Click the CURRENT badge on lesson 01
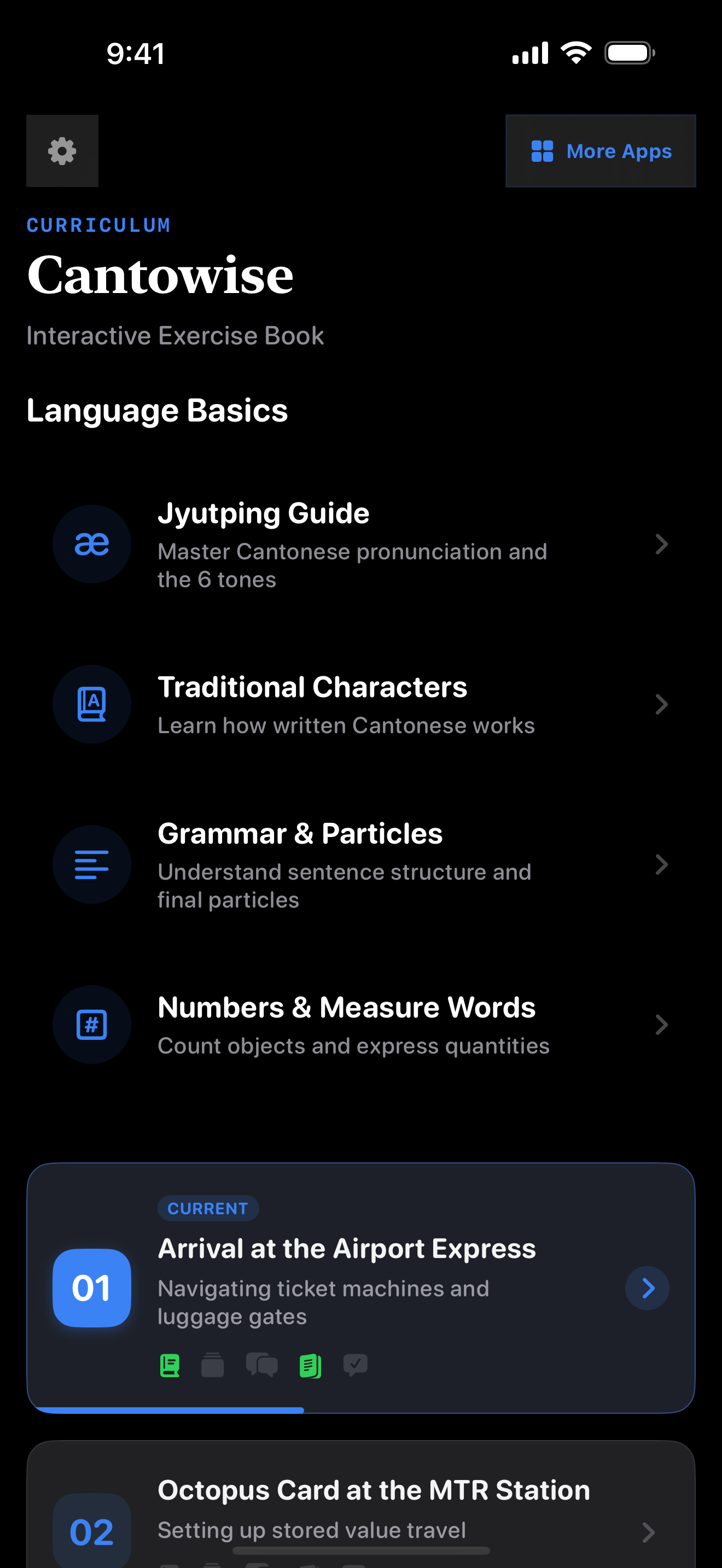The width and height of the screenshot is (722, 1568). 208,1208
